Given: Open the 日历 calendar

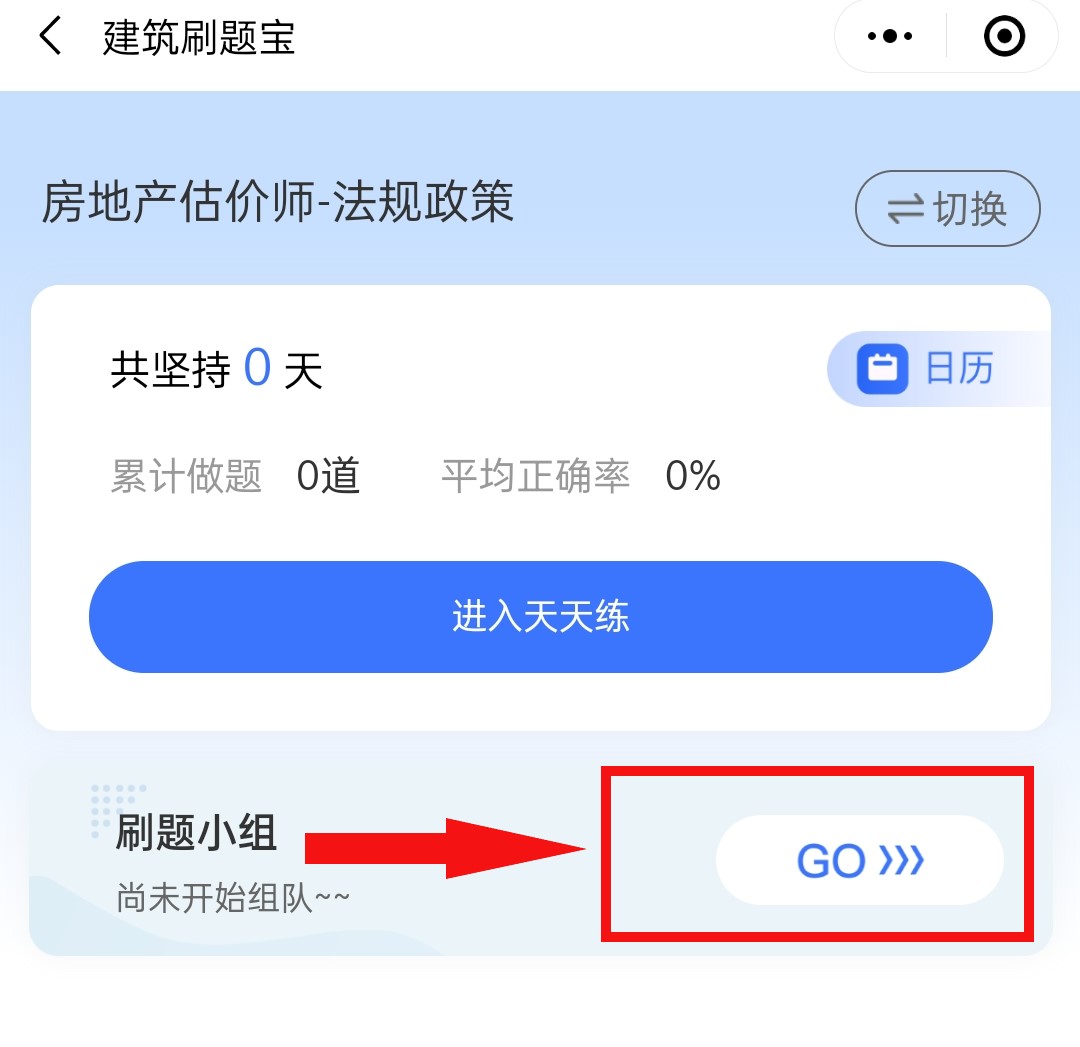Looking at the screenshot, I should tap(930, 369).
